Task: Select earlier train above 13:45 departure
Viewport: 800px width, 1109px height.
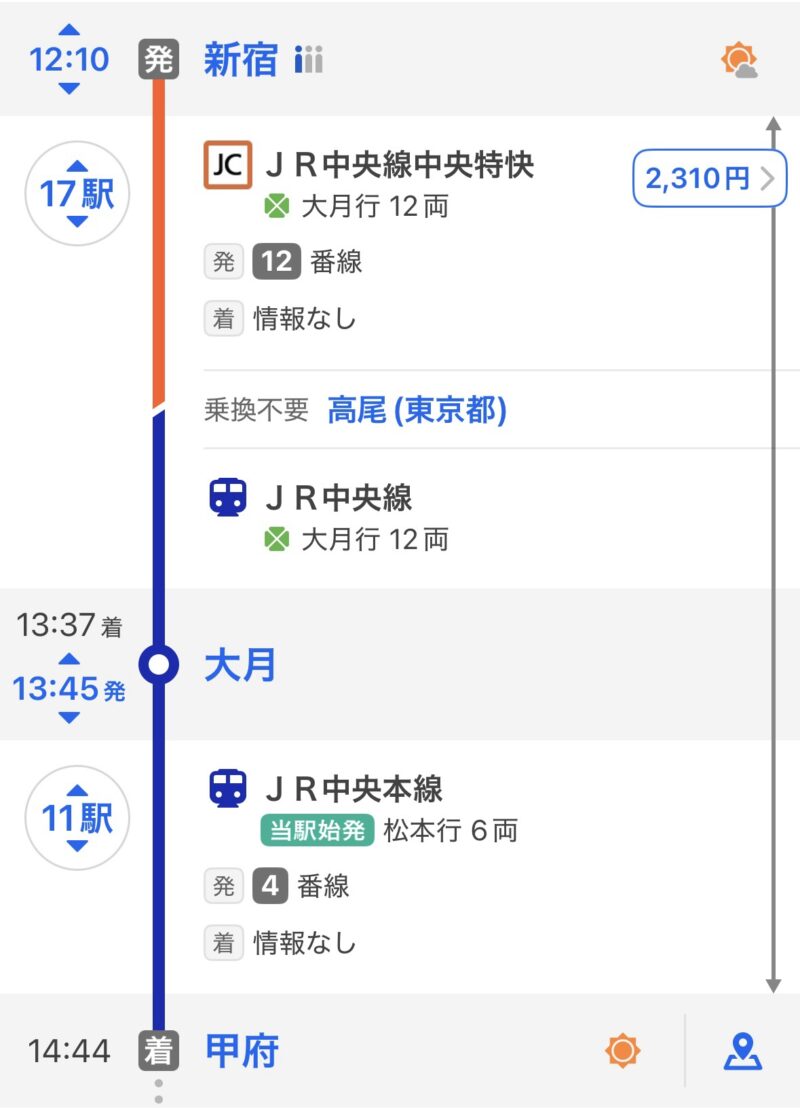Action: coord(68,659)
